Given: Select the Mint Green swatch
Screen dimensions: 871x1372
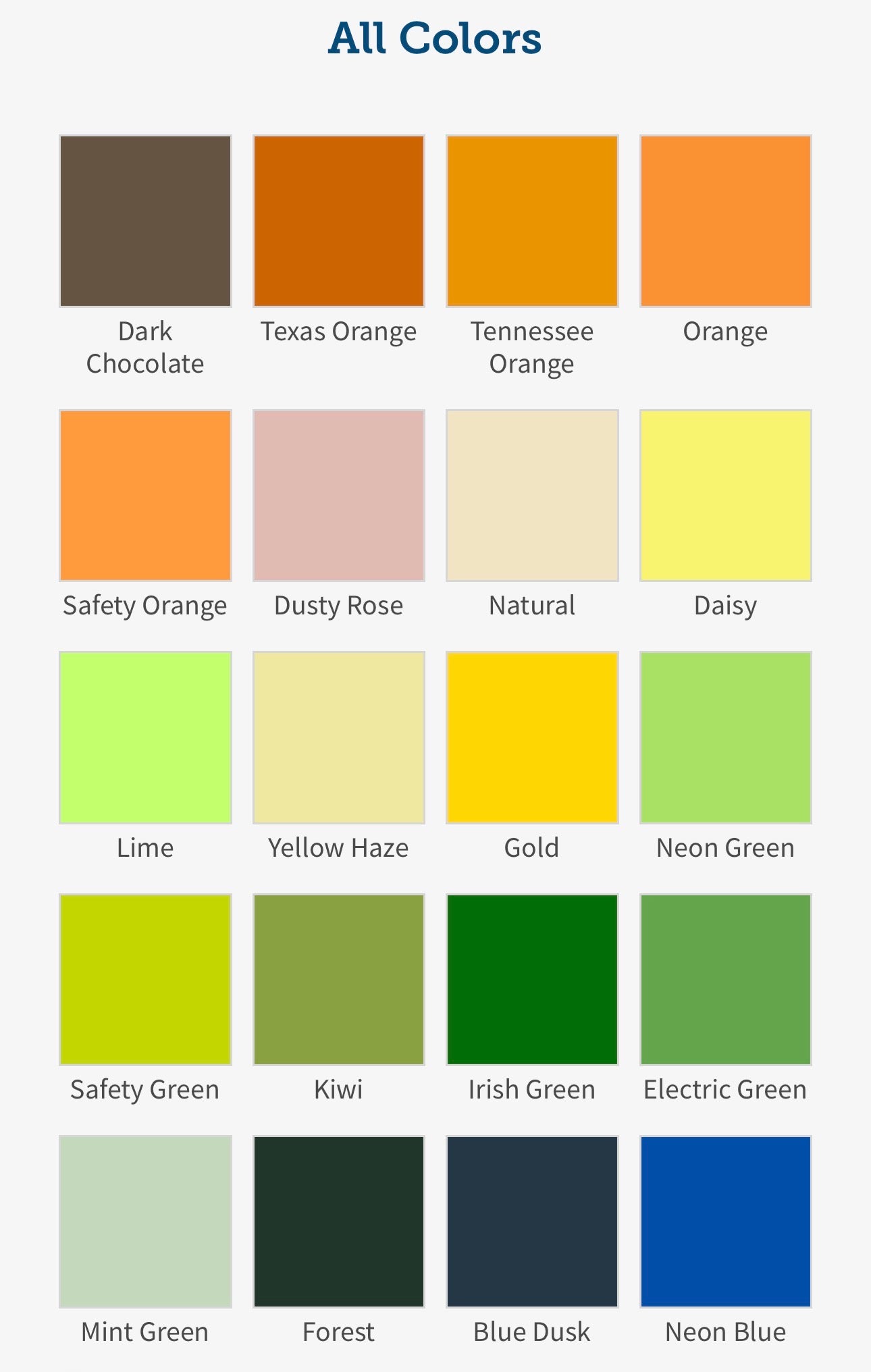Looking at the screenshot, I should point(145,1221).
